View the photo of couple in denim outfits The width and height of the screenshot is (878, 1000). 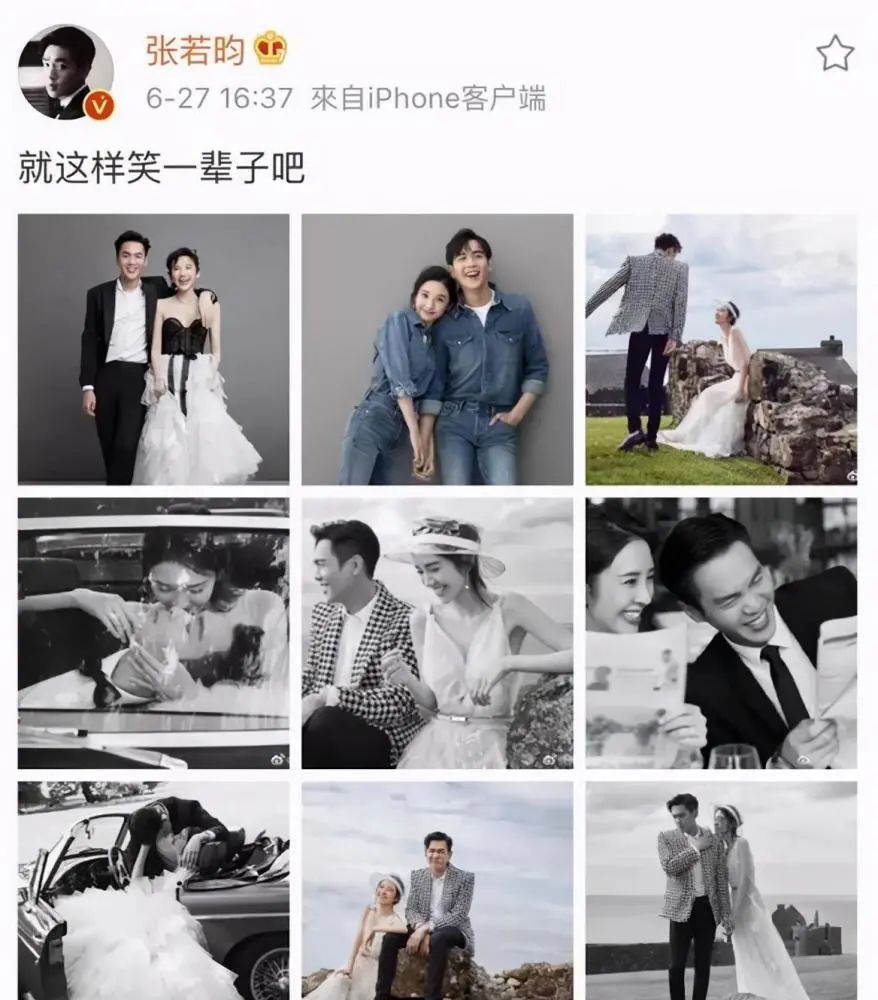[x=437, y=349]
